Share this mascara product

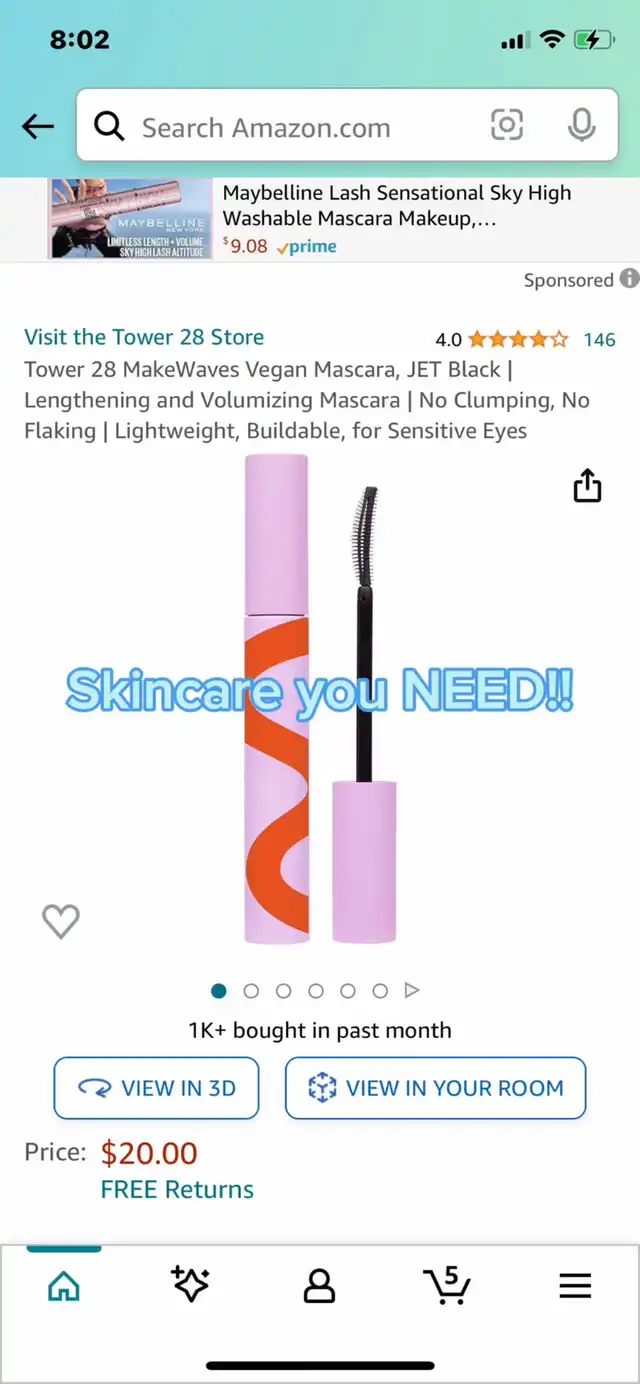pyautogui.click(x=587, y=486)
